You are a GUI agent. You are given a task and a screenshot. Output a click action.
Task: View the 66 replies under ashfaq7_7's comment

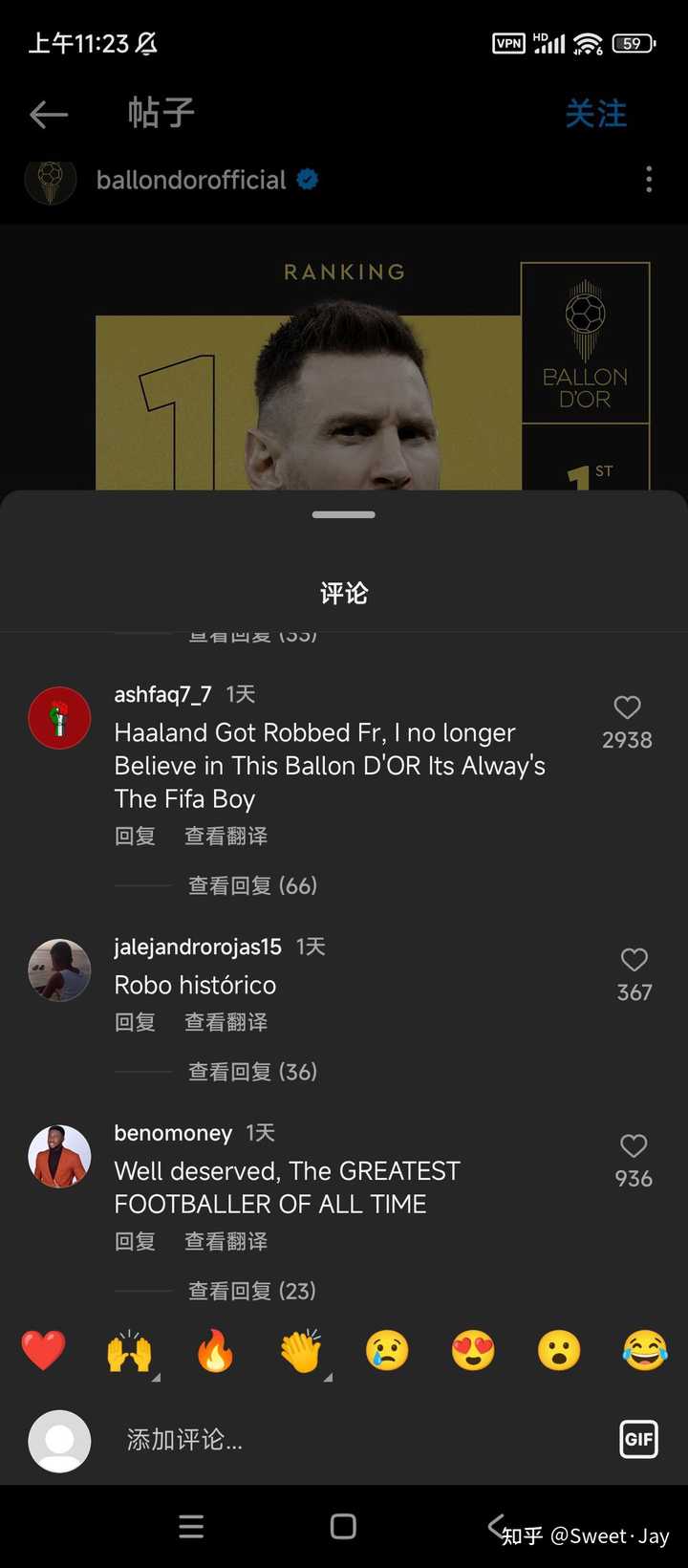pos(252,886)
